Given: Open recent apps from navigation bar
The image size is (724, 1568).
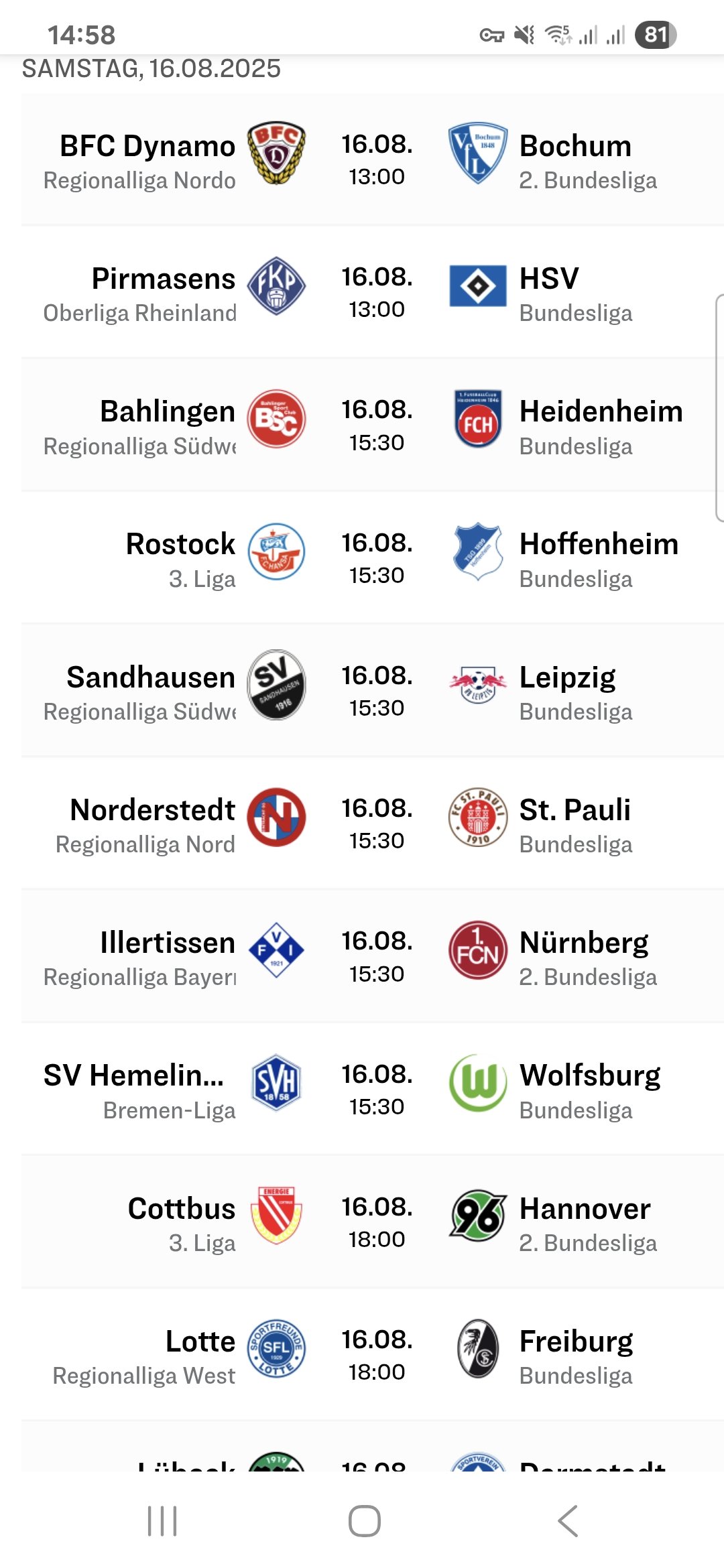Looking at the screenshot, I should click(x=162, y=1521).
